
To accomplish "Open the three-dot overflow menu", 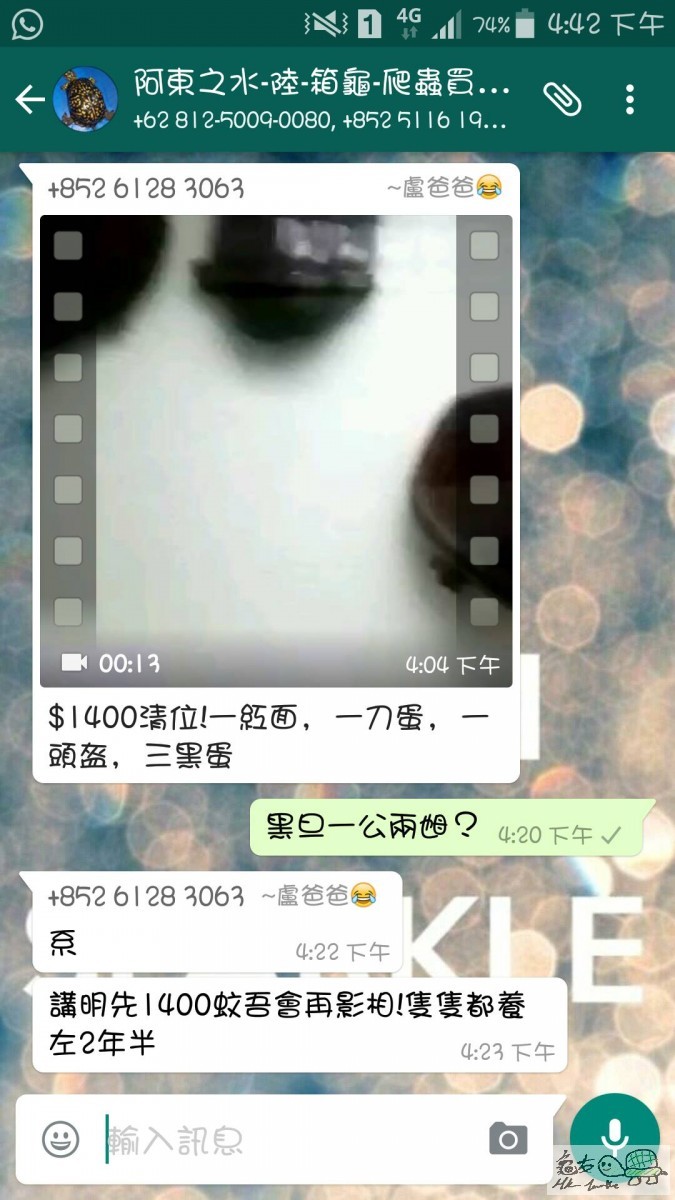I will [630, 98].
